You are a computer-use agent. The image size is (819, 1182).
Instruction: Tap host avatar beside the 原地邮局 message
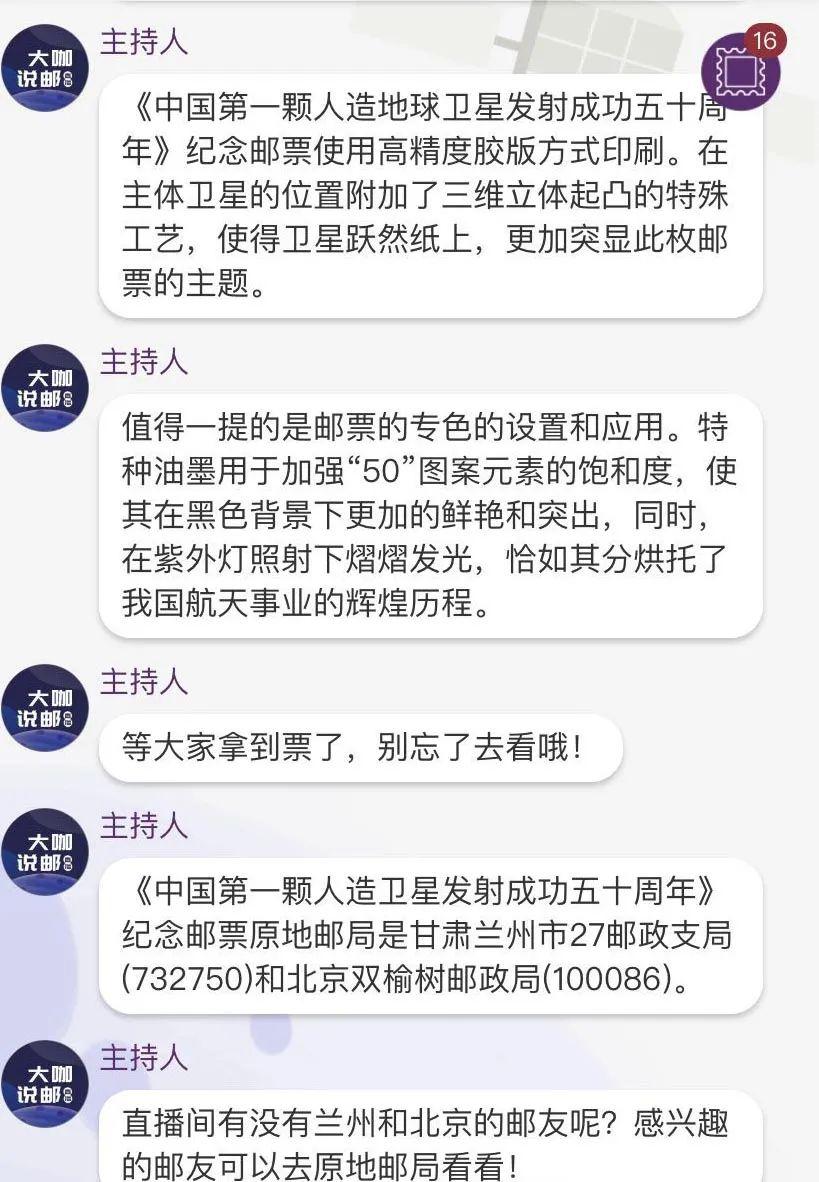[x=45, y=852]
